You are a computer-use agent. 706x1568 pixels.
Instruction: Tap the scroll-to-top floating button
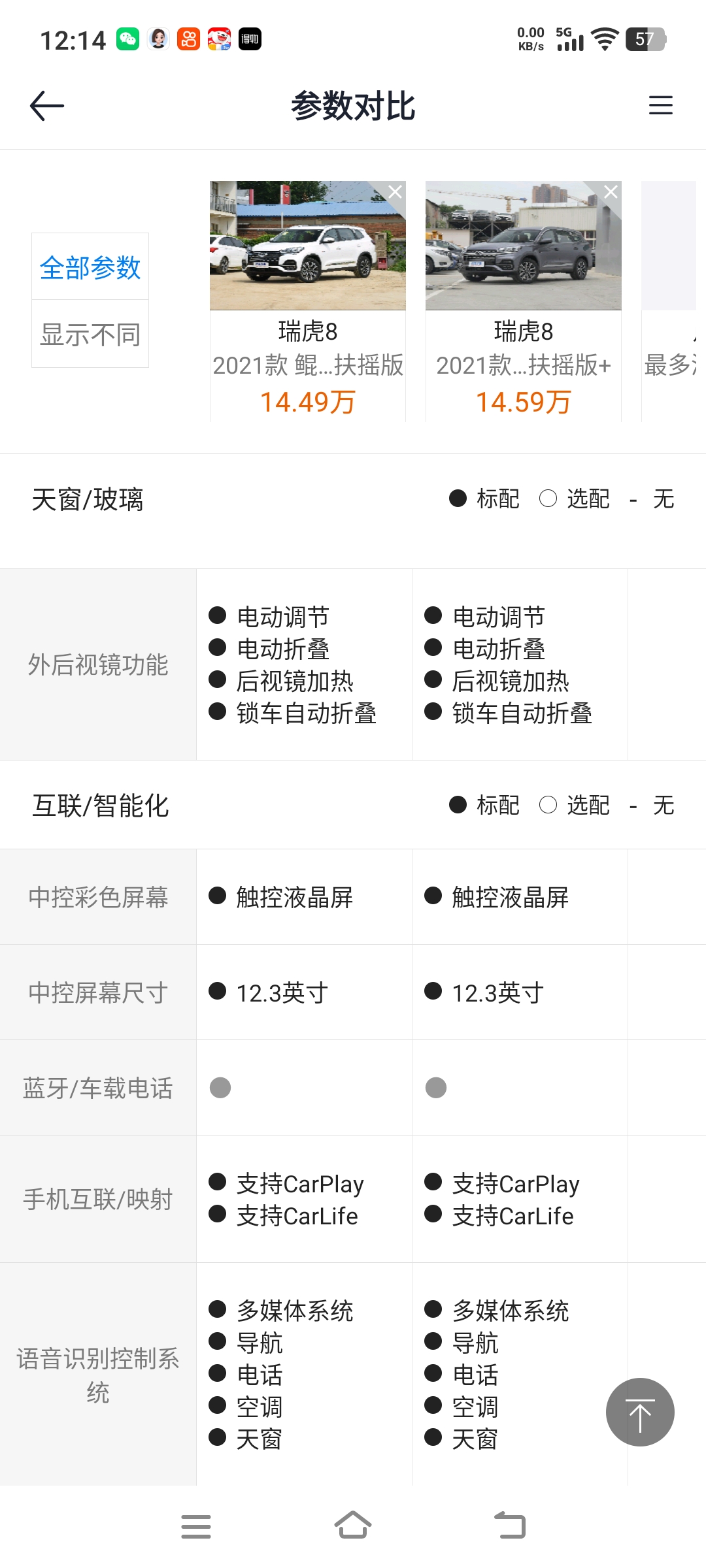[x=640, y=1412]
